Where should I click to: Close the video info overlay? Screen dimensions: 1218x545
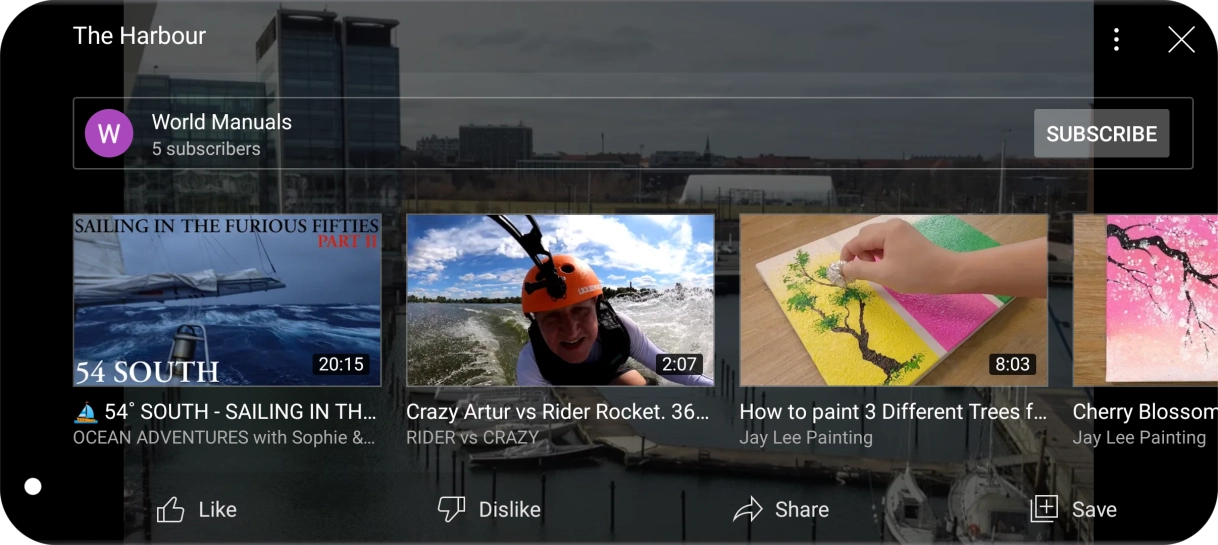point(1181,40)
